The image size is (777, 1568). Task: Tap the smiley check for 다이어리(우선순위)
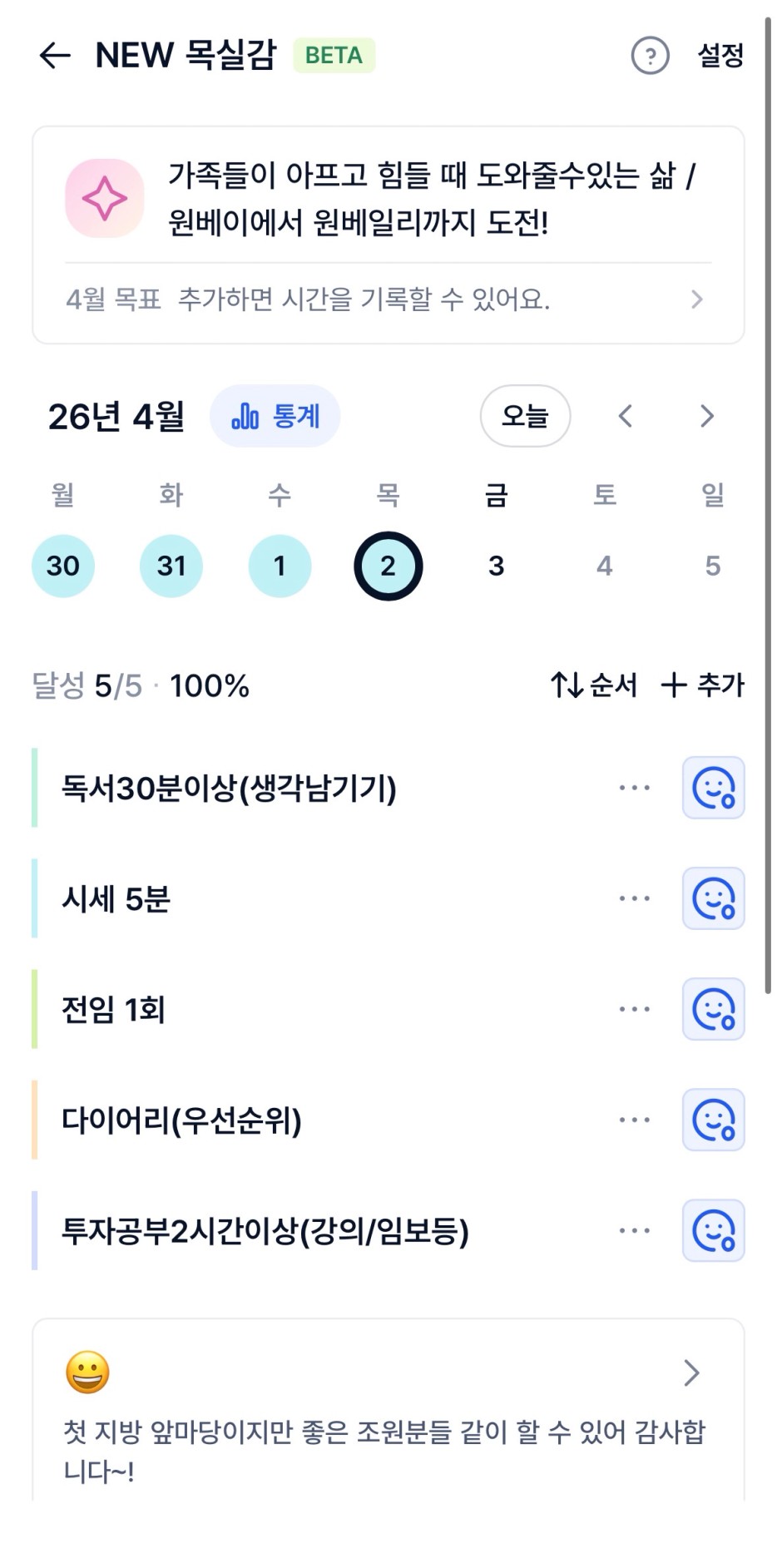tap(713, 1120)
